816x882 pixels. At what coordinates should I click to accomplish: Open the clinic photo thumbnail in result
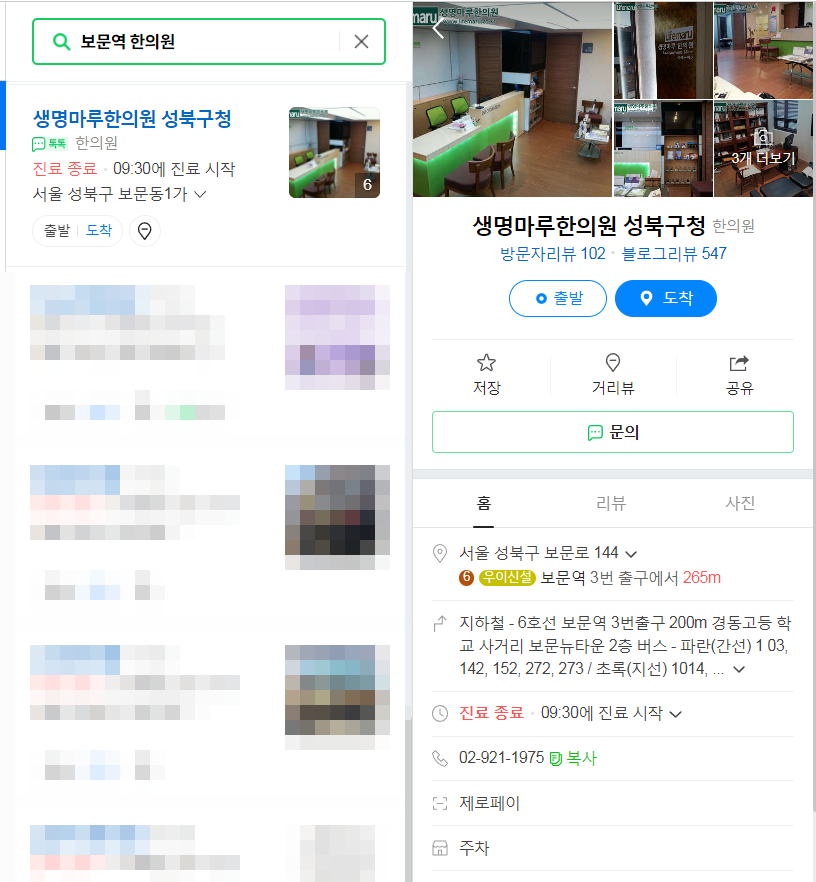click(x=334, y=152)
